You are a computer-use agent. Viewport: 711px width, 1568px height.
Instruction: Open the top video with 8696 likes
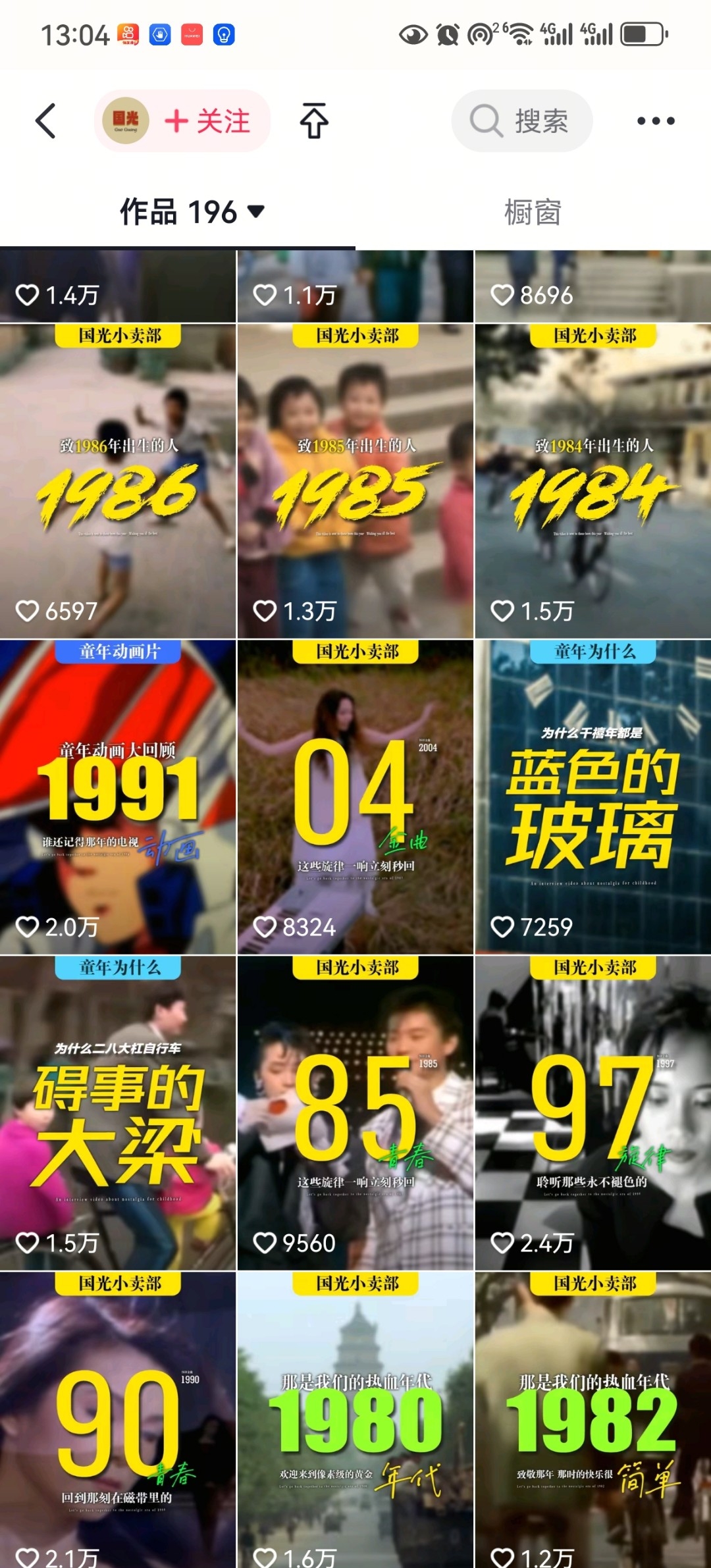pyautogui.click(x=593, y=286)
